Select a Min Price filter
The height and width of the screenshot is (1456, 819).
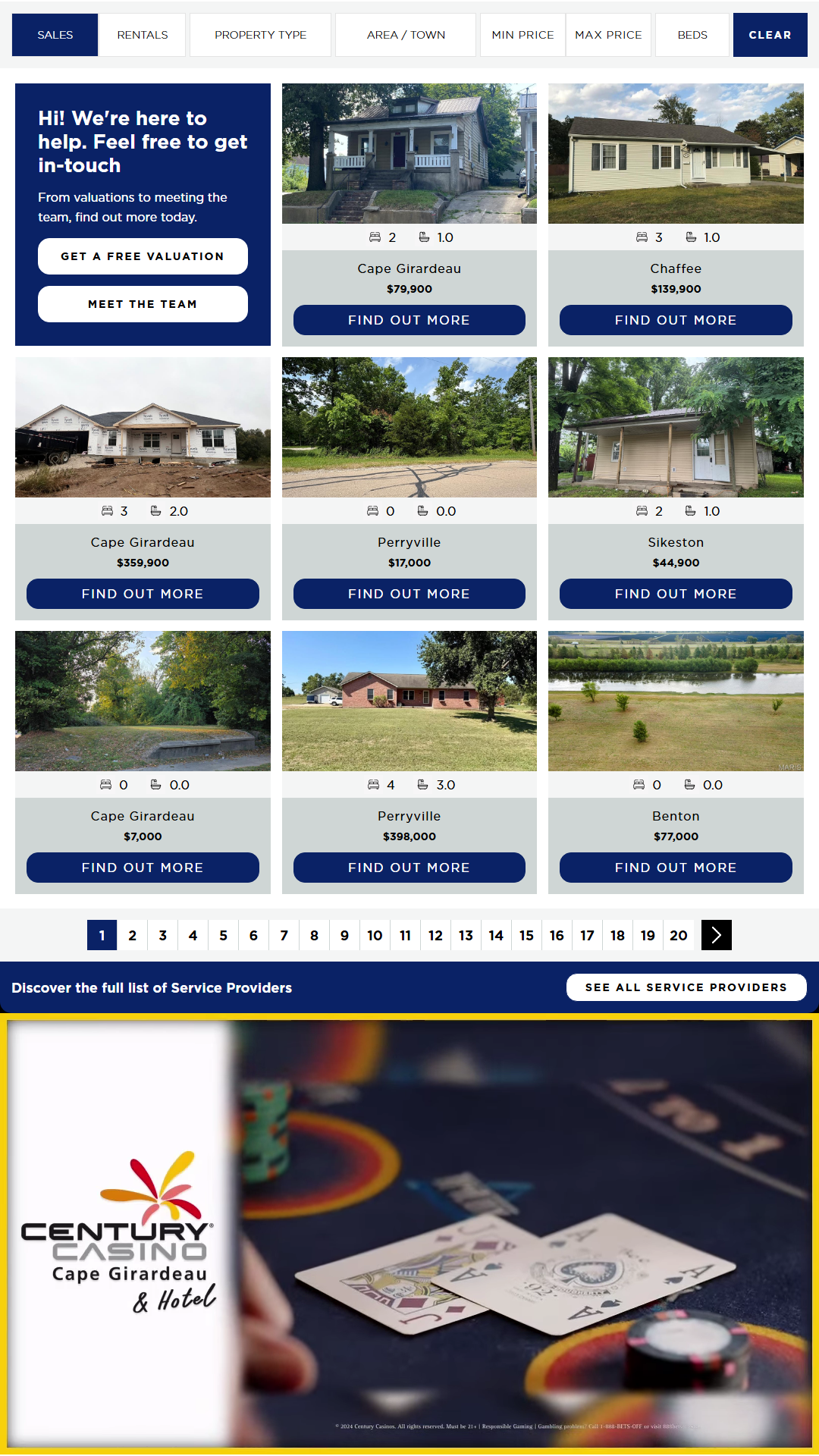[522, 35]
